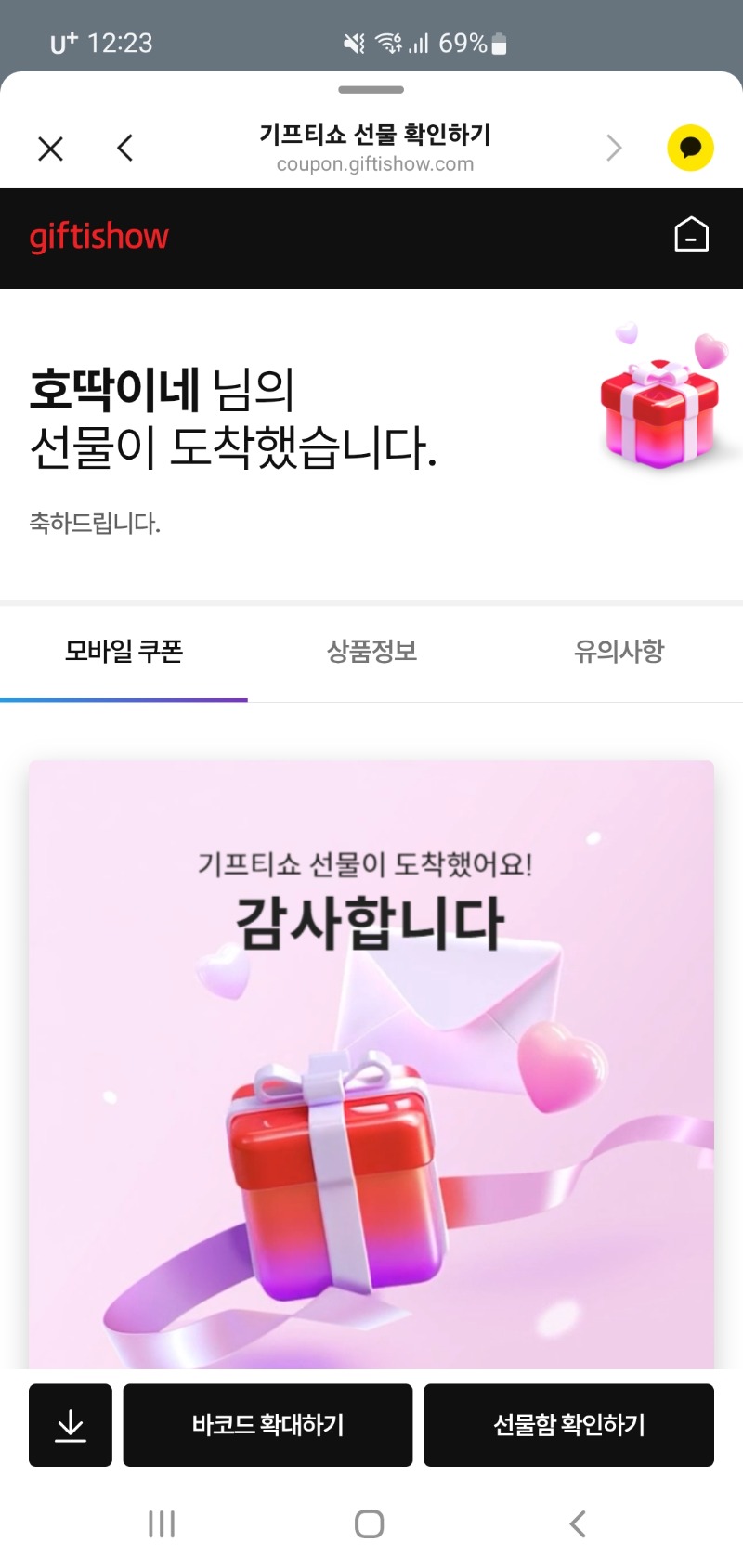Go forward with the right arrow
743x1568 pixels.
[x=613, y=148]
